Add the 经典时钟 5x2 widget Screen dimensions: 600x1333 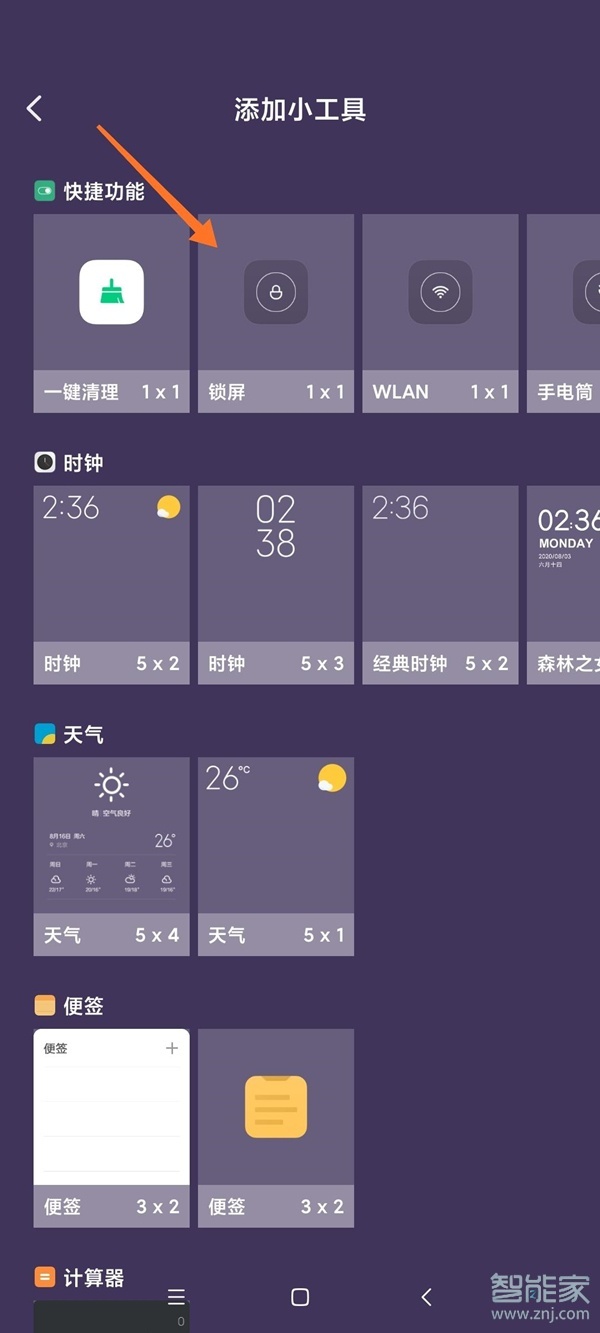[440, 584]
